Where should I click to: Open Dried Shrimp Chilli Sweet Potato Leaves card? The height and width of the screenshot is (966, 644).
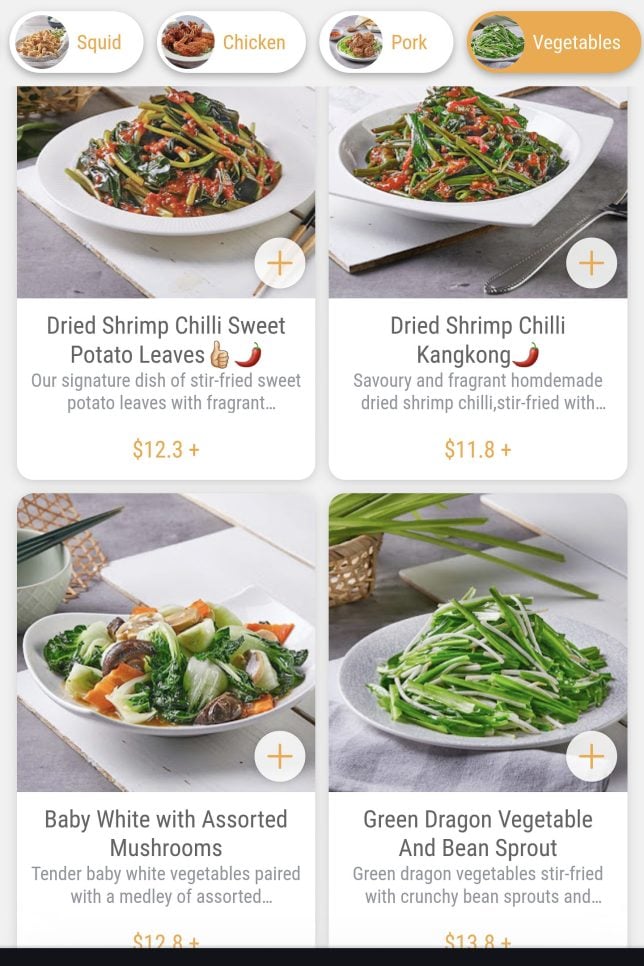pyautogui.click(x=166, y=340)
